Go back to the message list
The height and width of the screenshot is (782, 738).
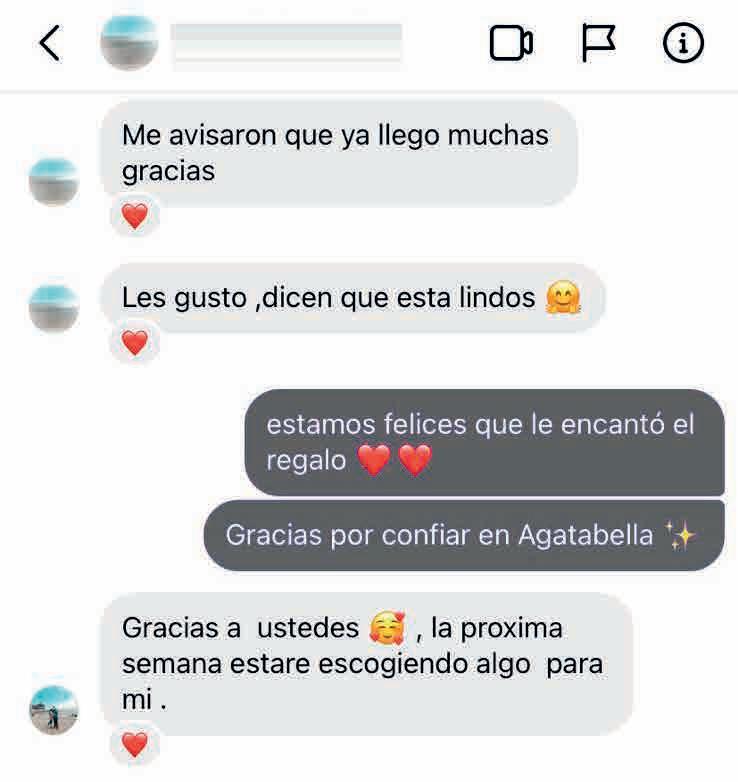tap(49, 43)
